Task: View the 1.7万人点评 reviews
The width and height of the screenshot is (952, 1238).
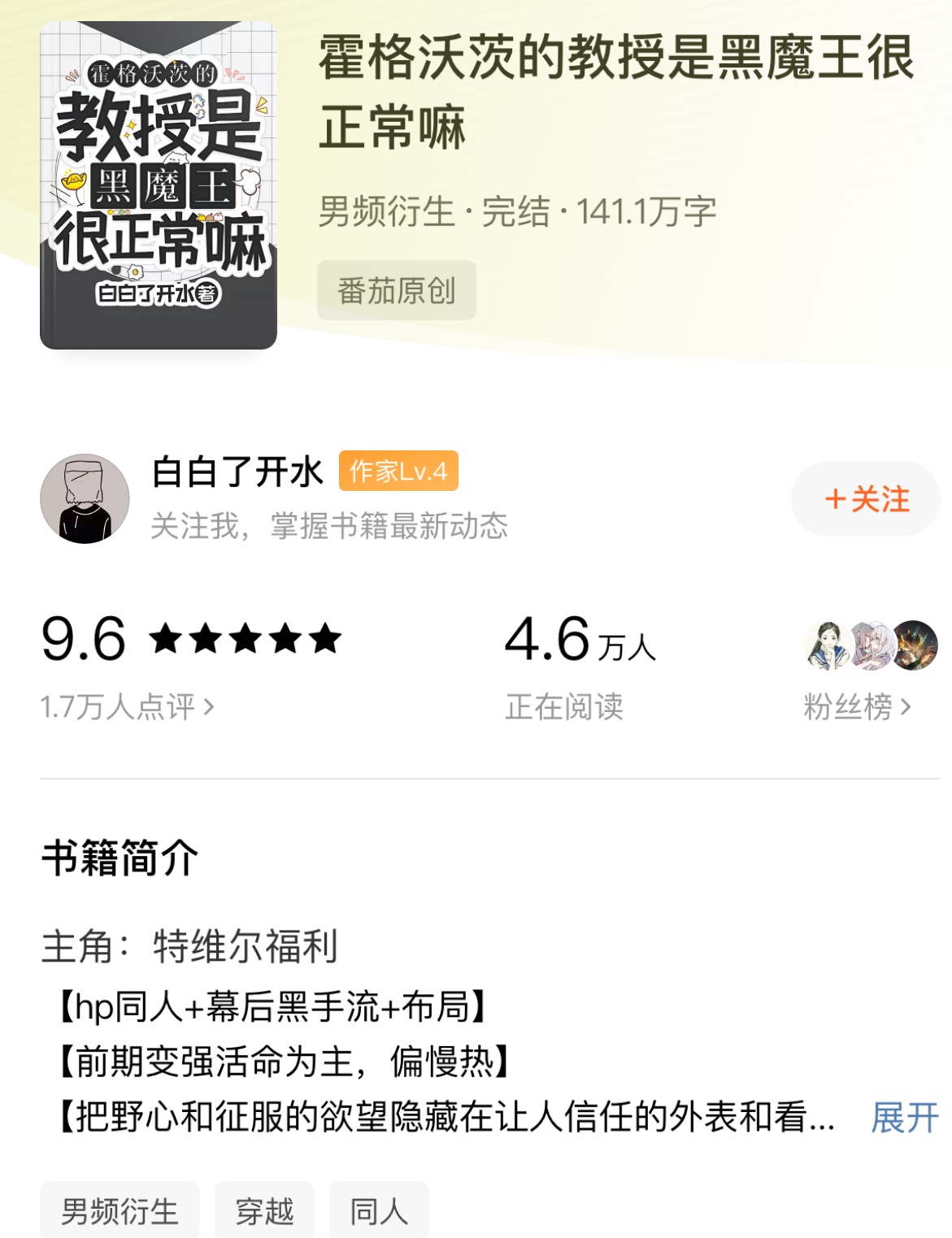Action: coord(128,706)
